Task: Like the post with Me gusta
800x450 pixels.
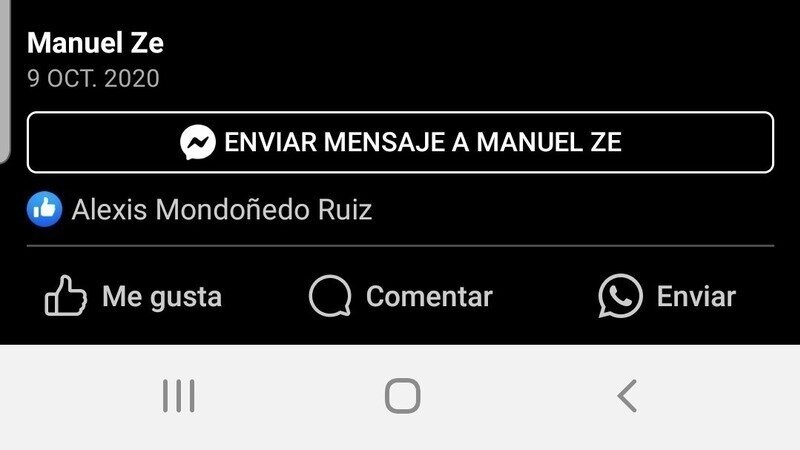Action: [x=134, y=297]
